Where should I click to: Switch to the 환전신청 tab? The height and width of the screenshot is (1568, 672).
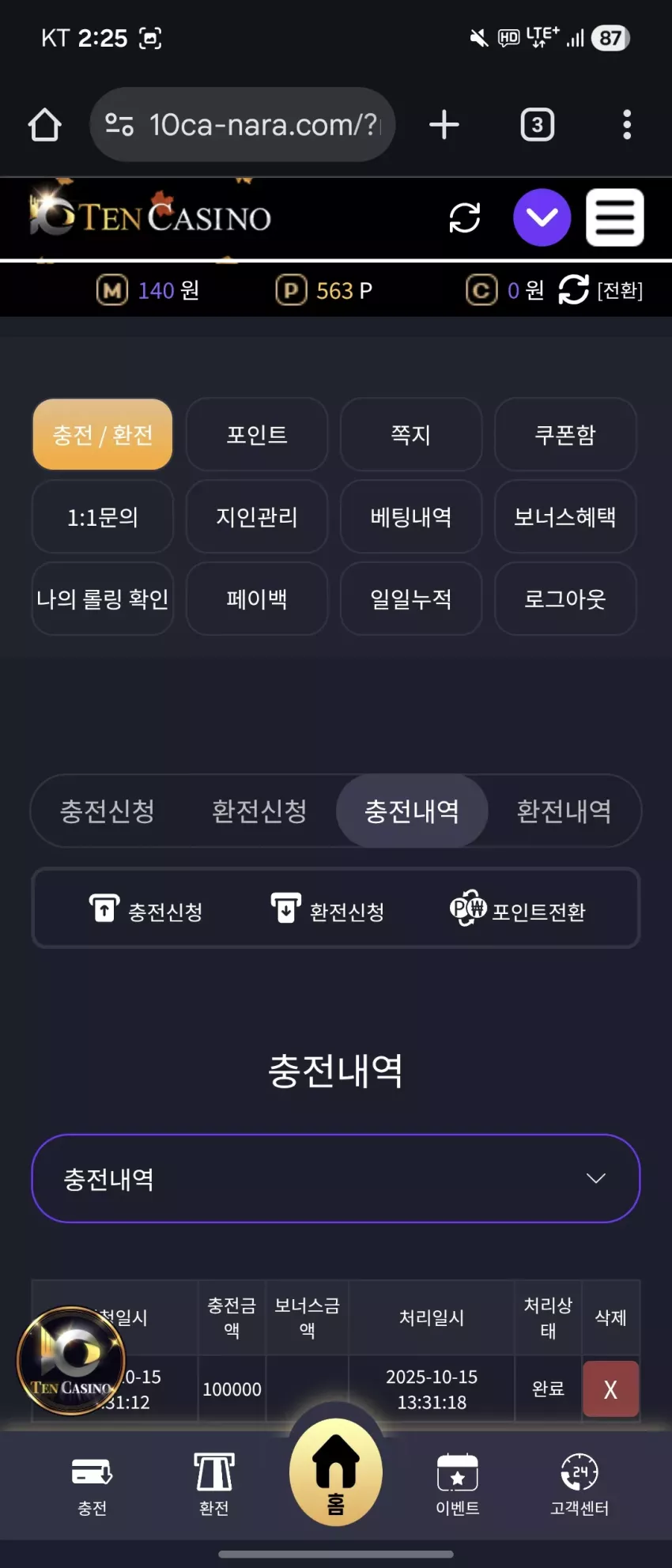[259, 811]
